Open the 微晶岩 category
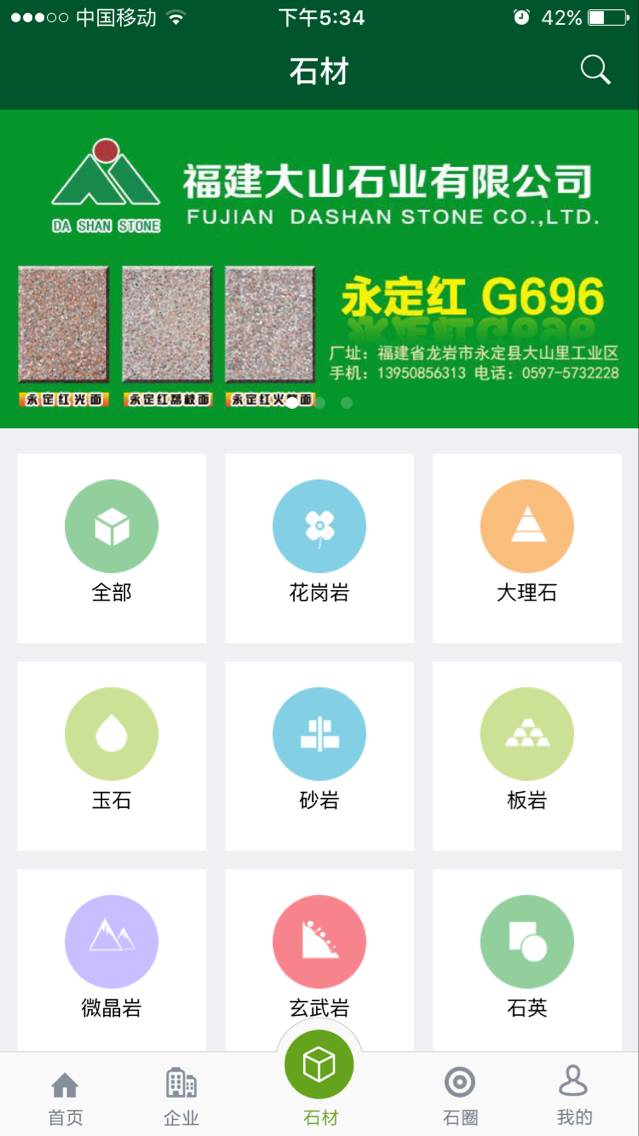Image resolution: width=639 pixels, height=1136 pixels. 111,960
